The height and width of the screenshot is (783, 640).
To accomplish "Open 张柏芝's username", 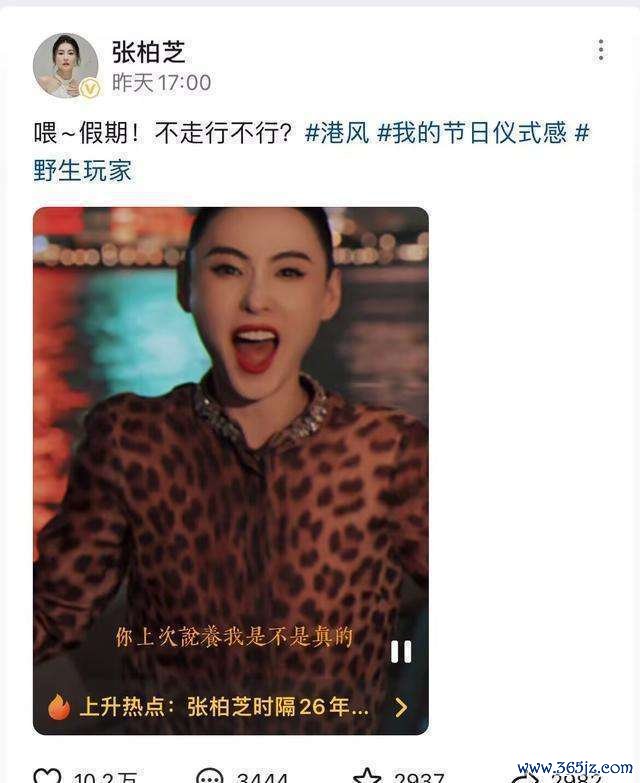I will coord(148,52).
